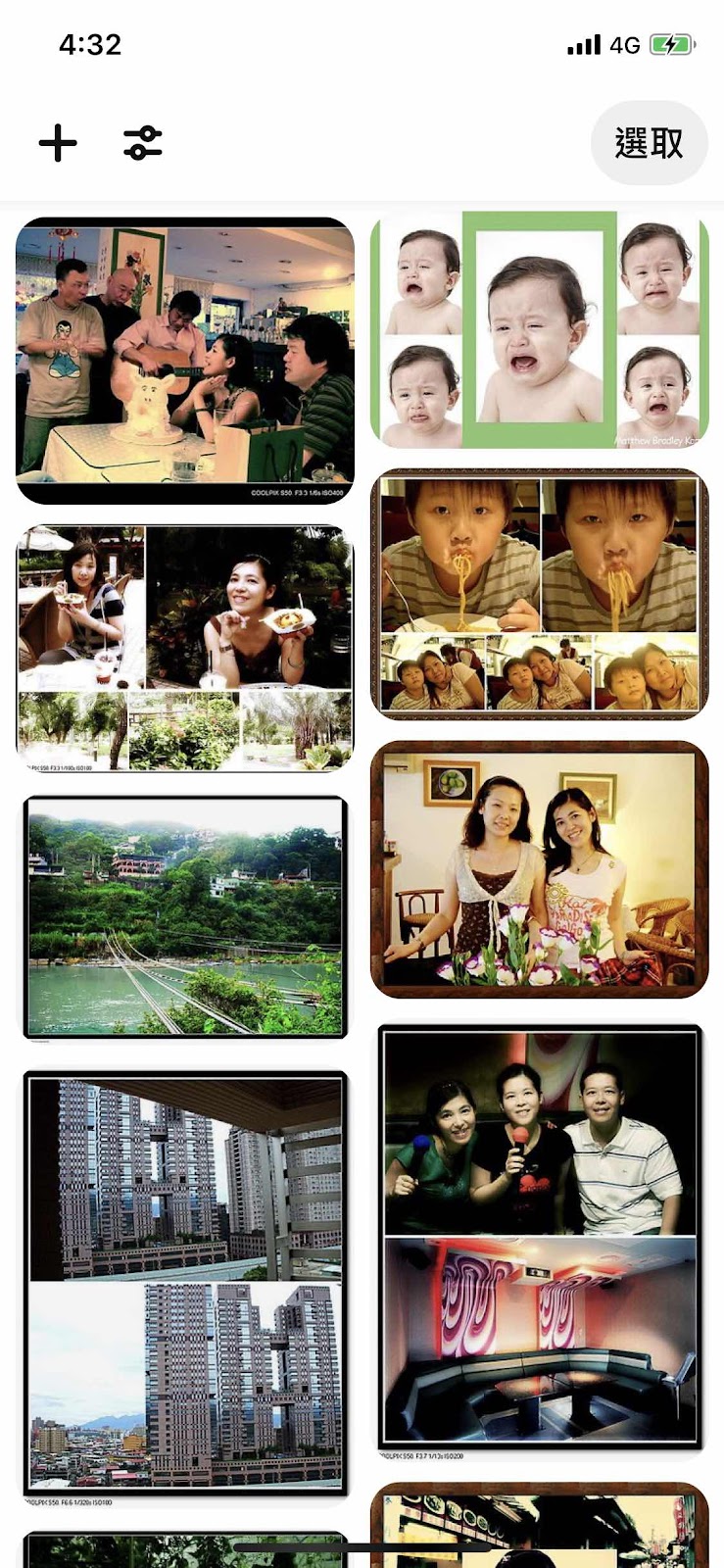Open the karaoke room collage

click(x=541, y=1239)
